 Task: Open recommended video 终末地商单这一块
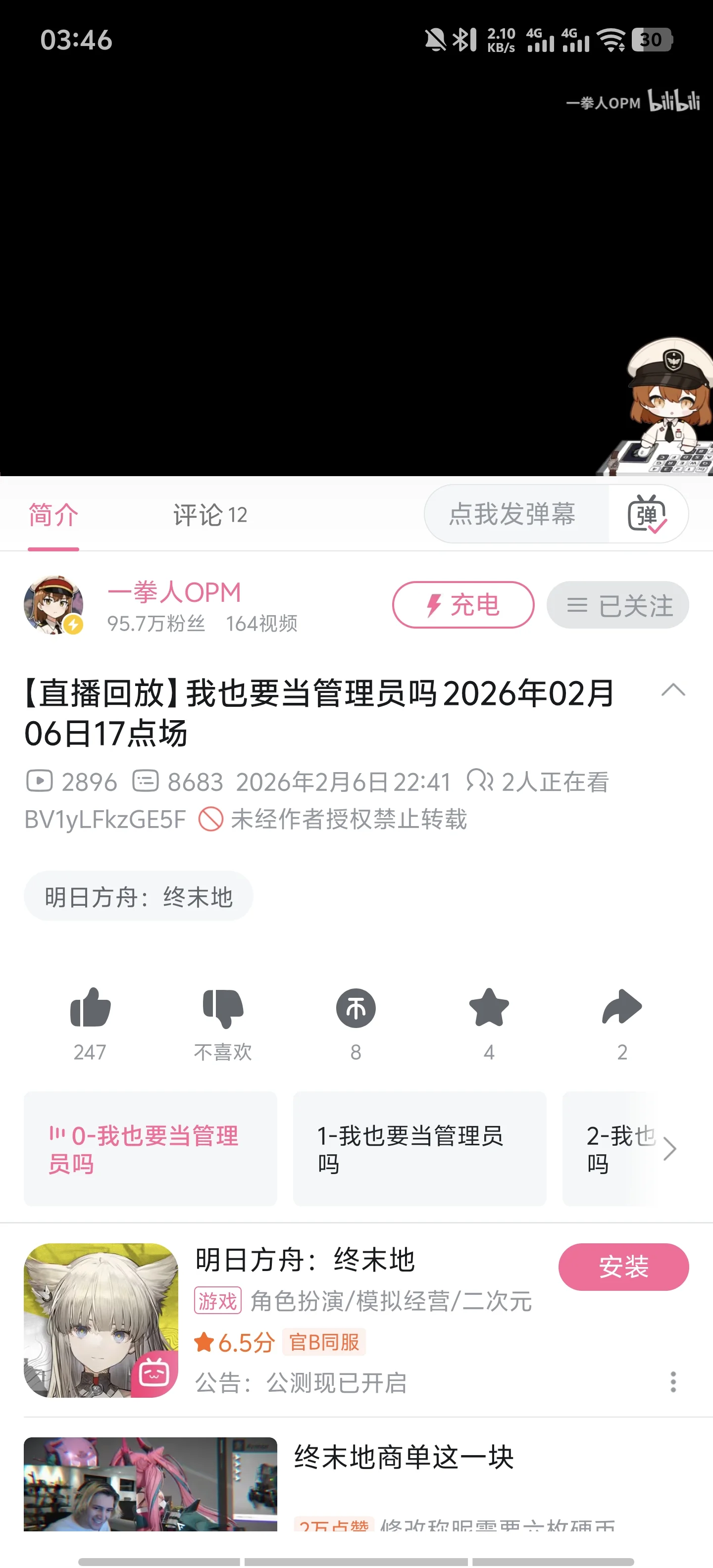403,1458
